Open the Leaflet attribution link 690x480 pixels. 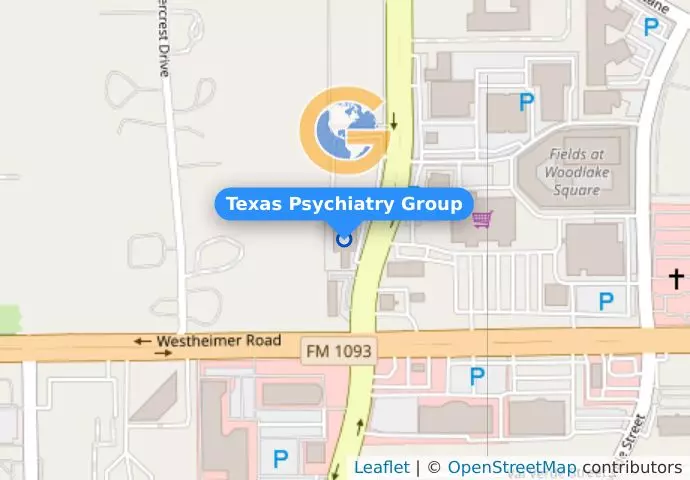381,467
